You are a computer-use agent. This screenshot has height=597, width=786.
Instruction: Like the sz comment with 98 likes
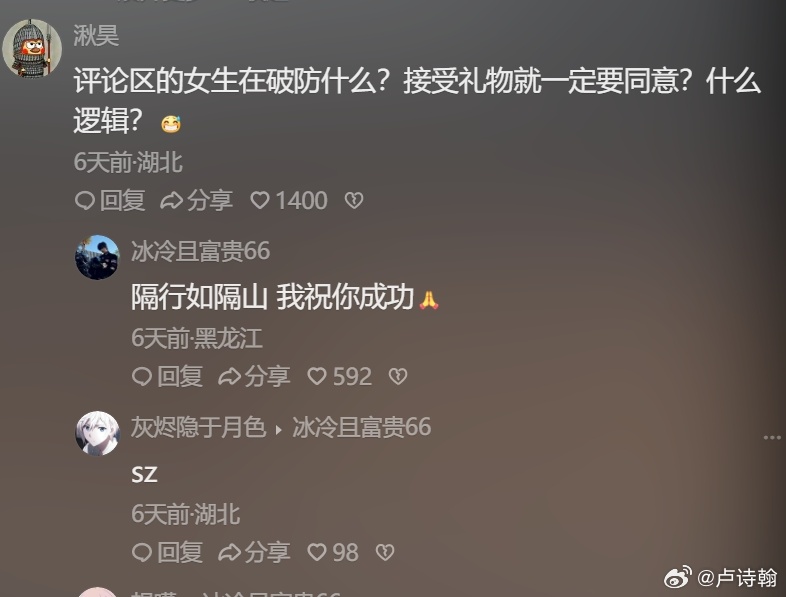point(332,552)
